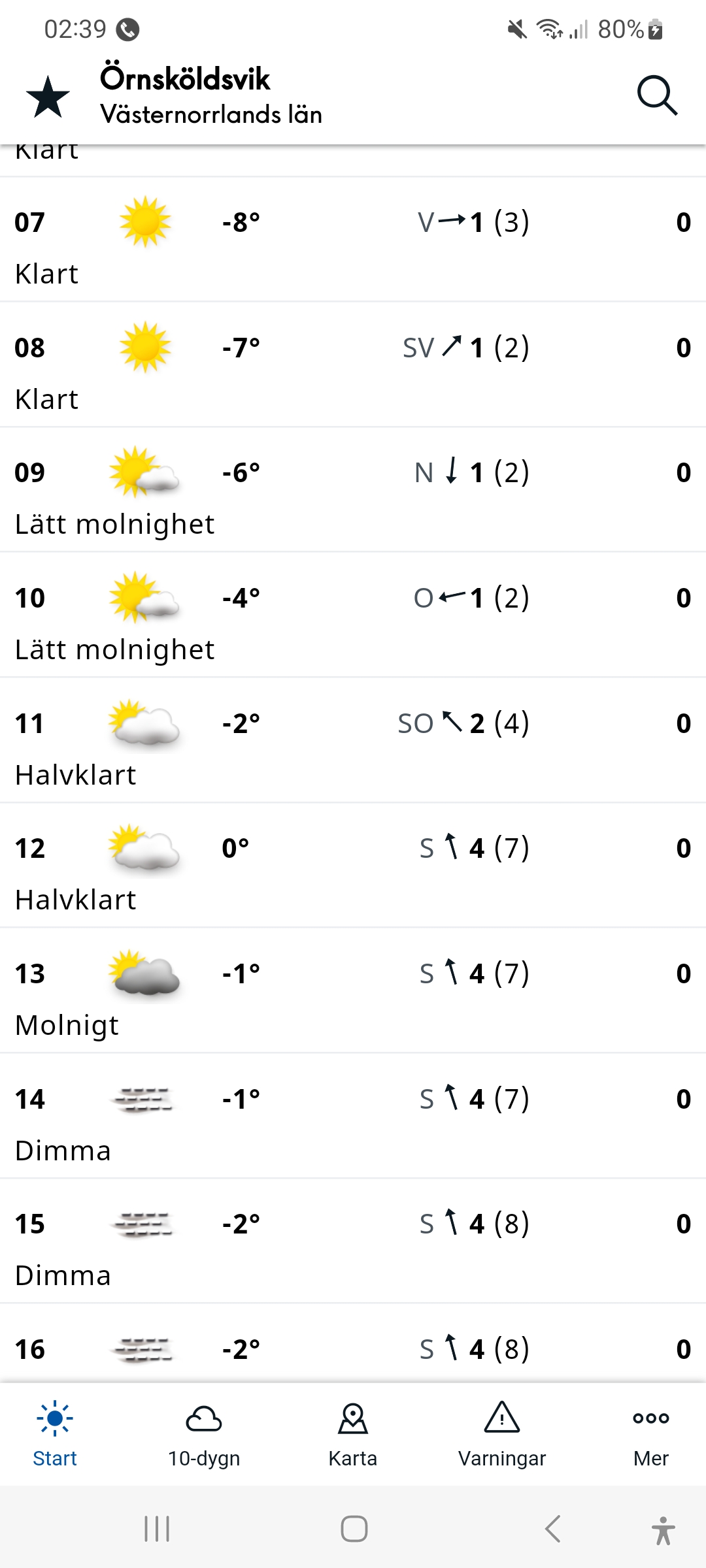Go to the Varningar tab
This screenshot has height=1568, width=706.
pos(502,1433)
